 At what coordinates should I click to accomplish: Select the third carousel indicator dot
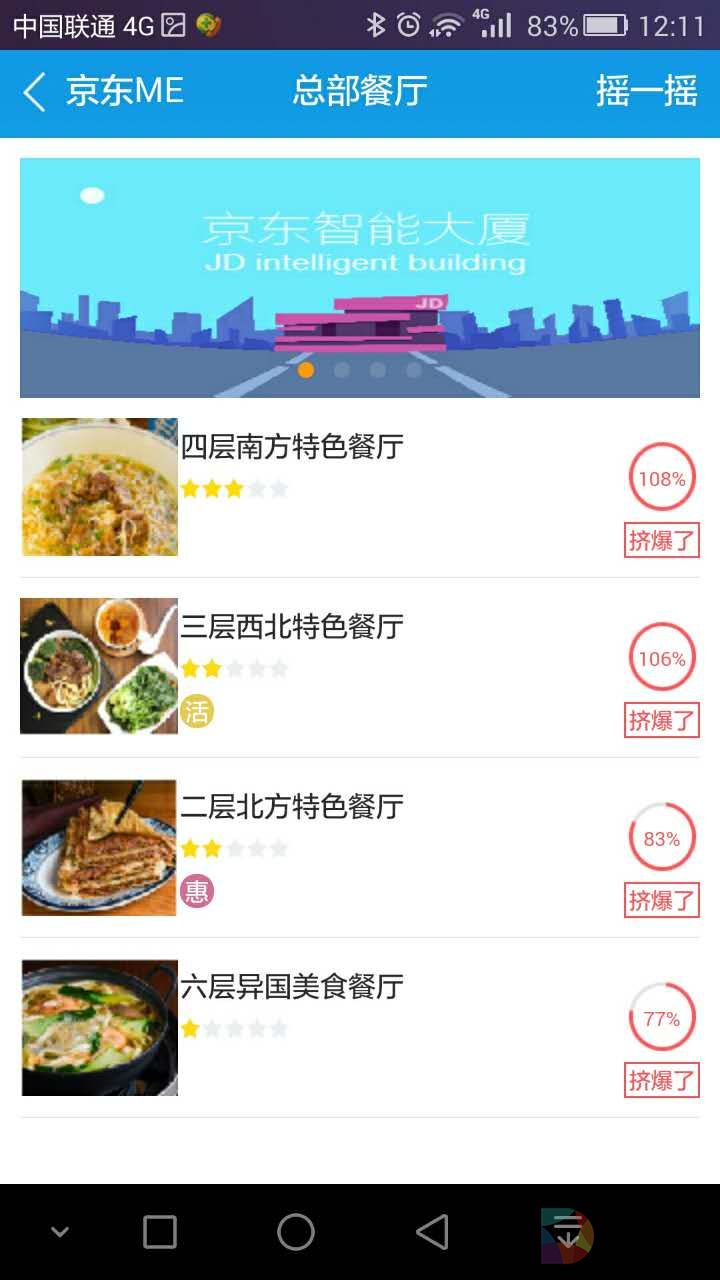pos(377,370)
